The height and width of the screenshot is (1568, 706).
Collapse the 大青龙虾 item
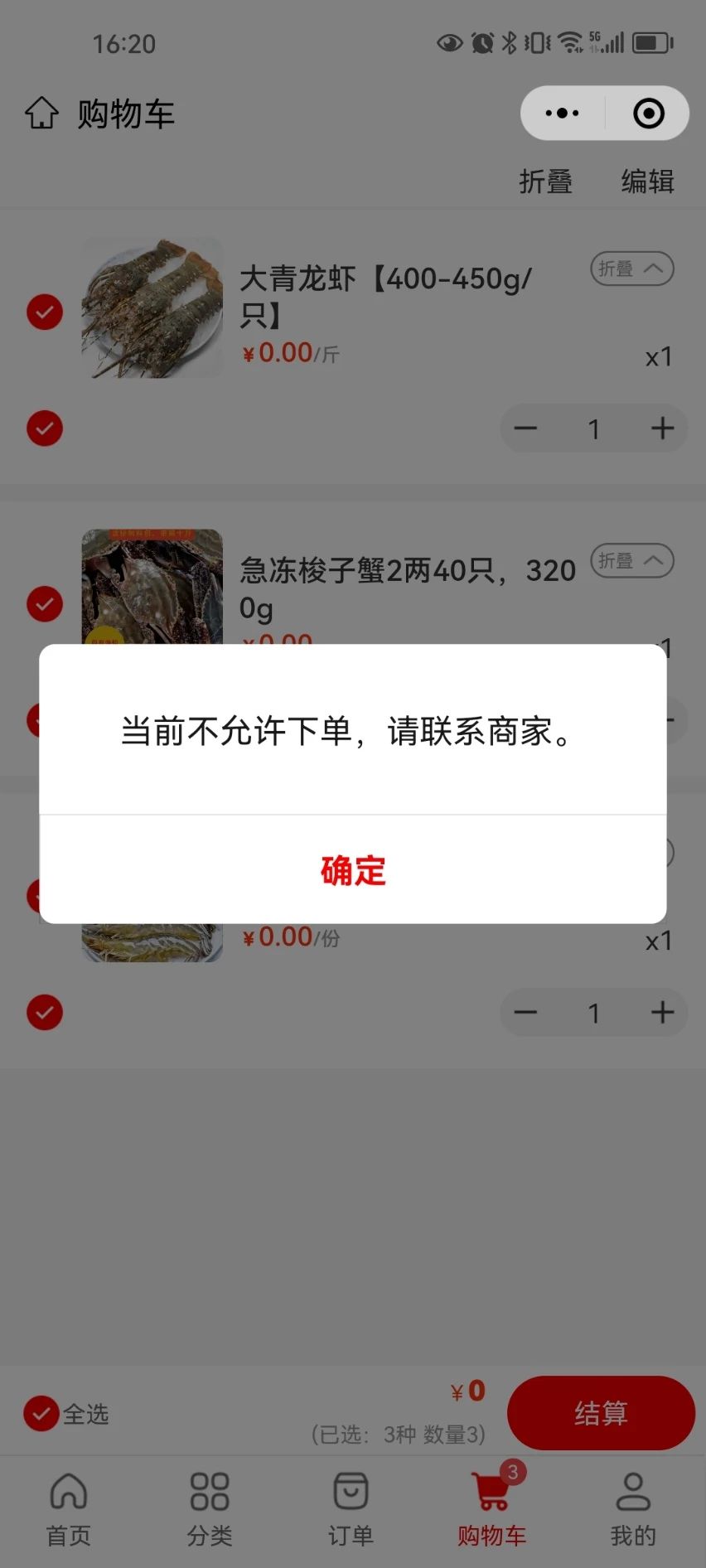click(x=631, y=269)
